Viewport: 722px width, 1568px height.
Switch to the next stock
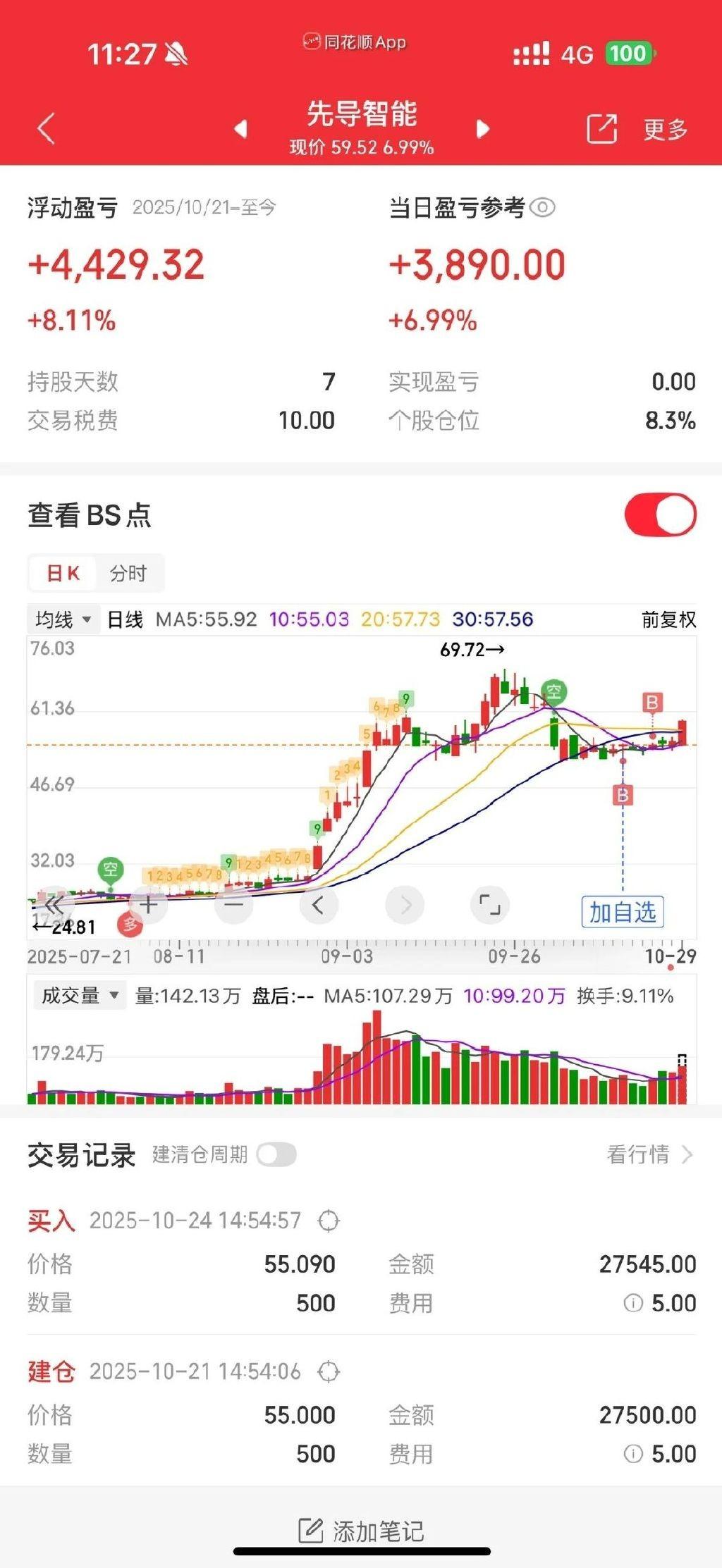pyautogui.click(x=483, y=129)
